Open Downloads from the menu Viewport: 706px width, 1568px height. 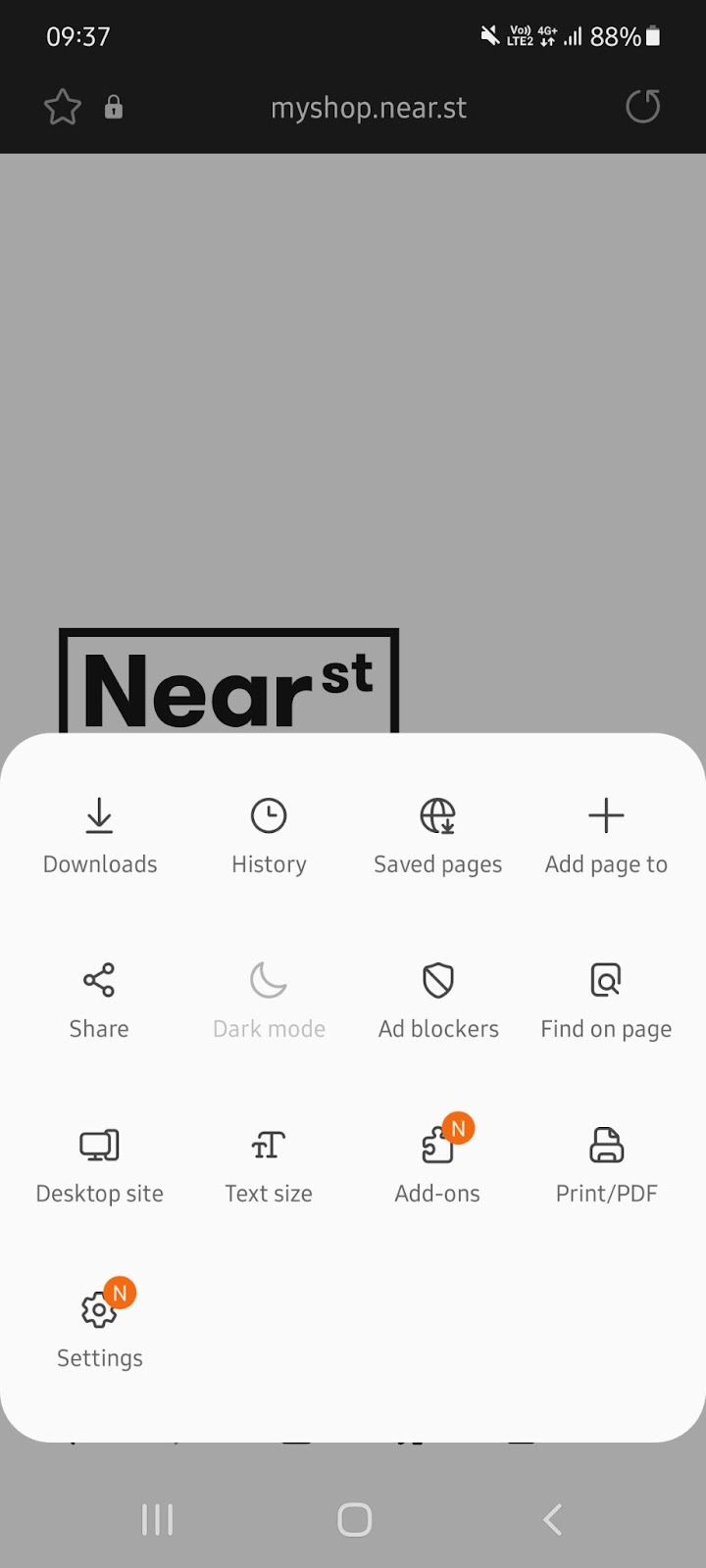click(x=99, y=835)
